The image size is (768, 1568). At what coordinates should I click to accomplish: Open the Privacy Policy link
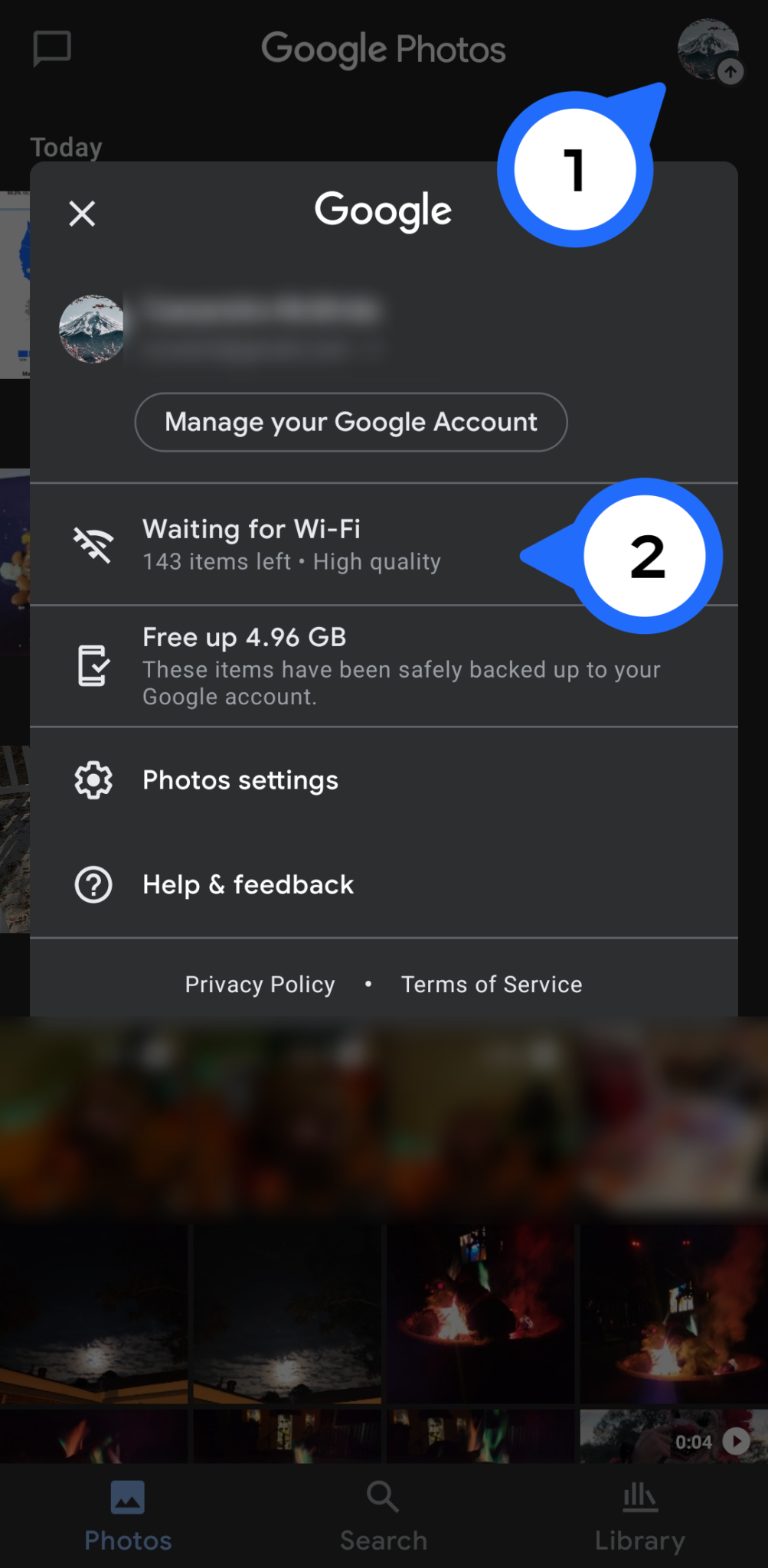pos(260,984)
